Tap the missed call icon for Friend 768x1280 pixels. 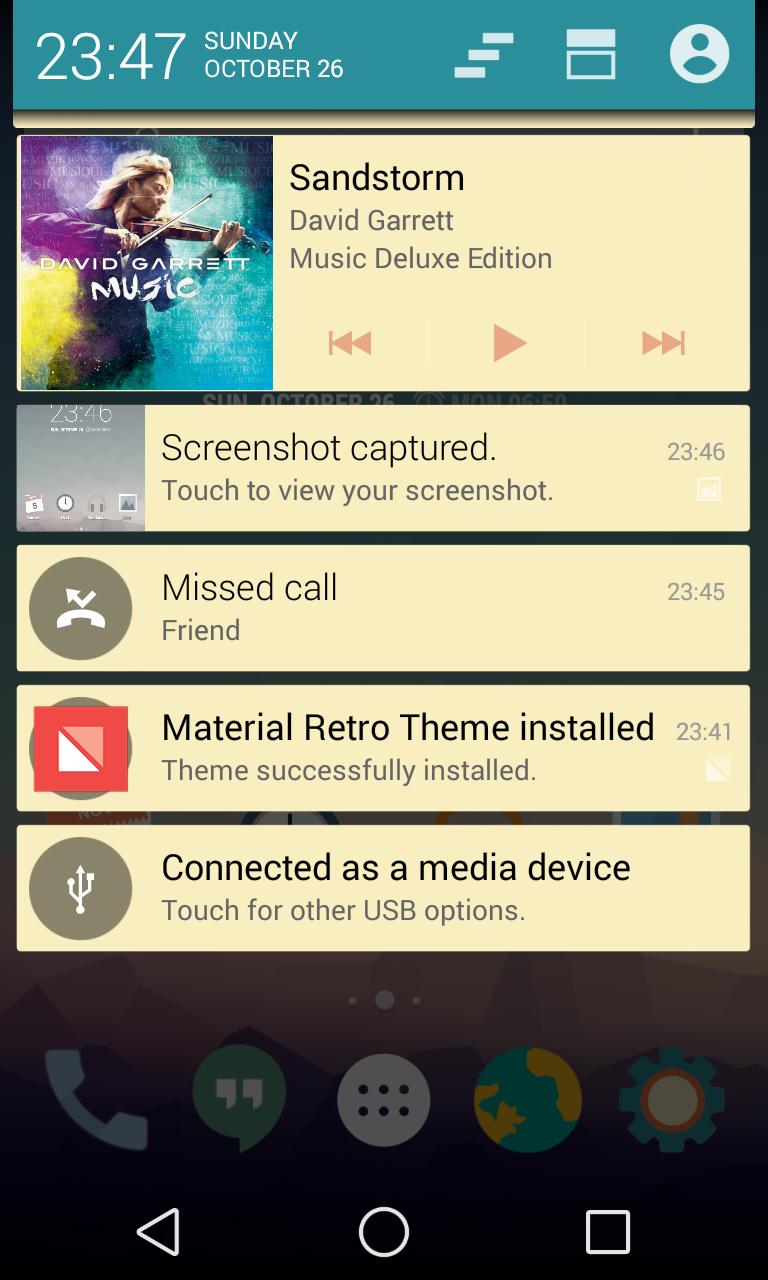pos(81,608)
